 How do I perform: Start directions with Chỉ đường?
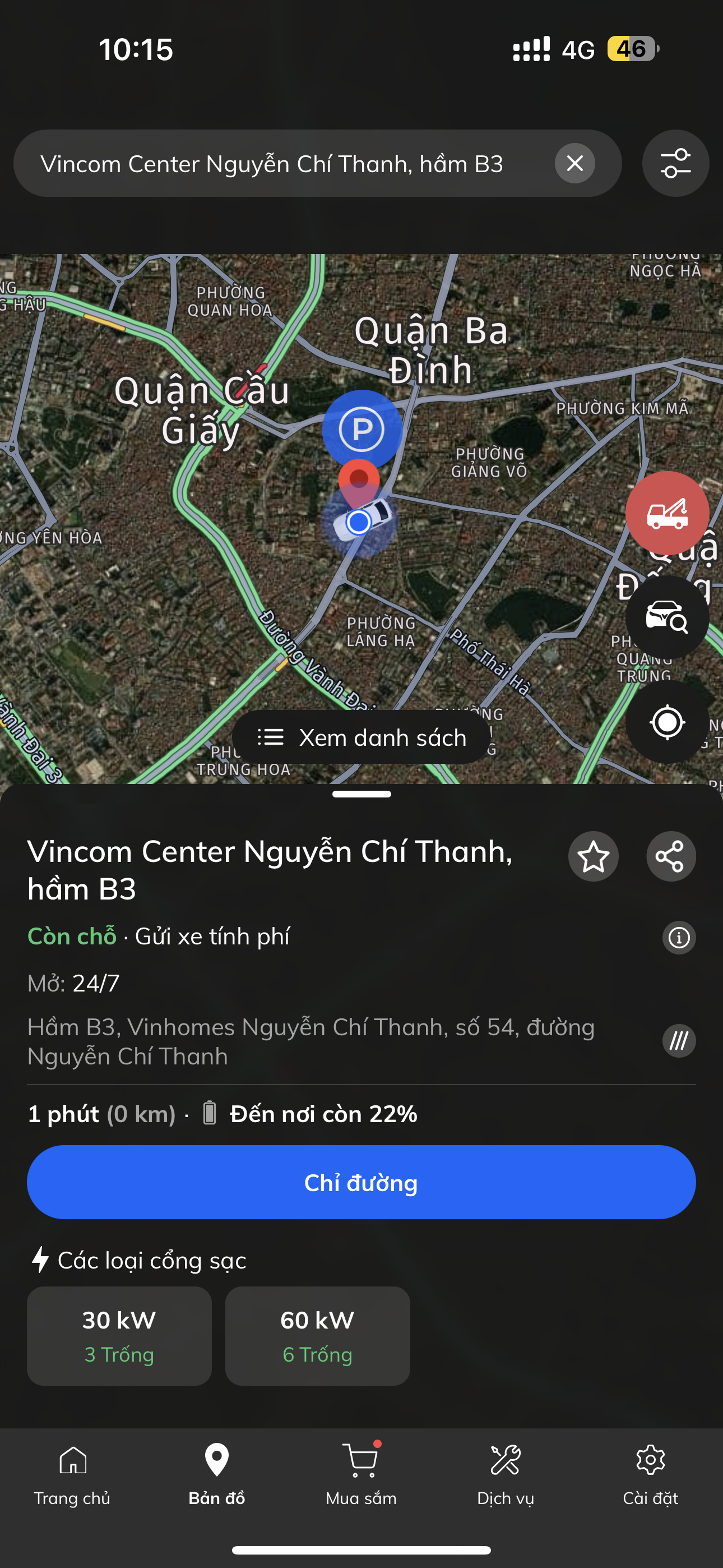361,1182
